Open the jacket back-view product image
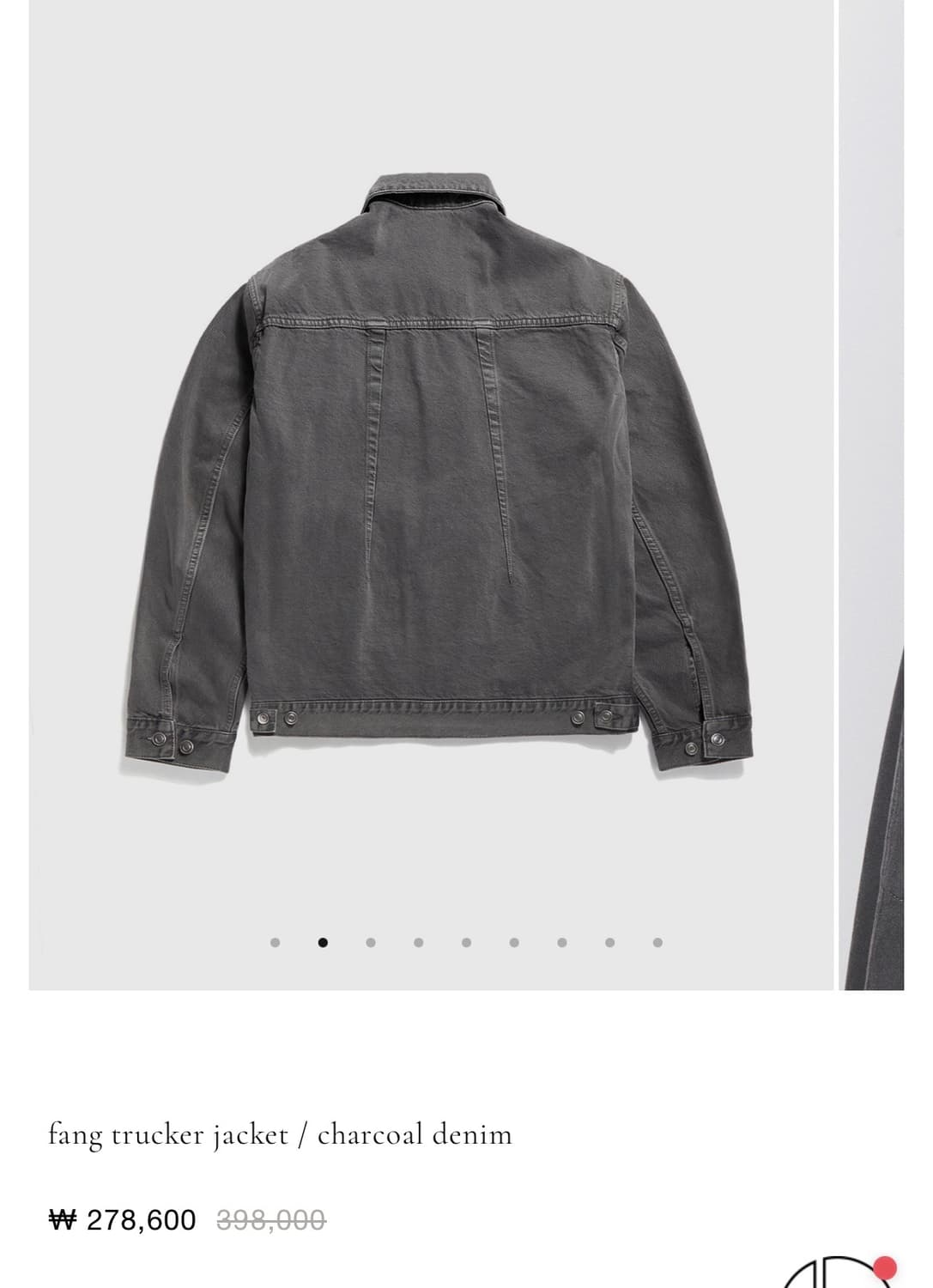Screen dimensions: 933x1288 coord(431,495)
